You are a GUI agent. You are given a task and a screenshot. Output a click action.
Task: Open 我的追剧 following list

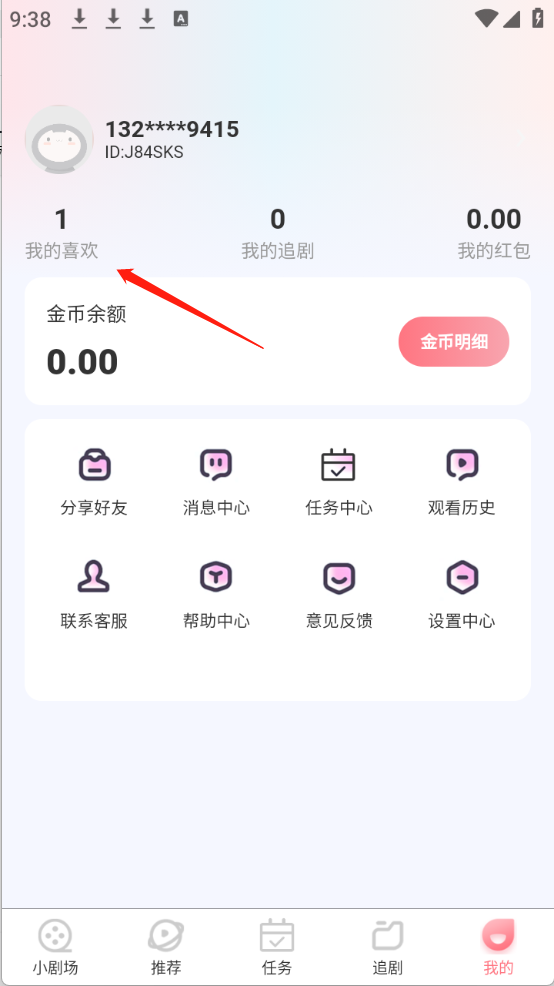277,235
